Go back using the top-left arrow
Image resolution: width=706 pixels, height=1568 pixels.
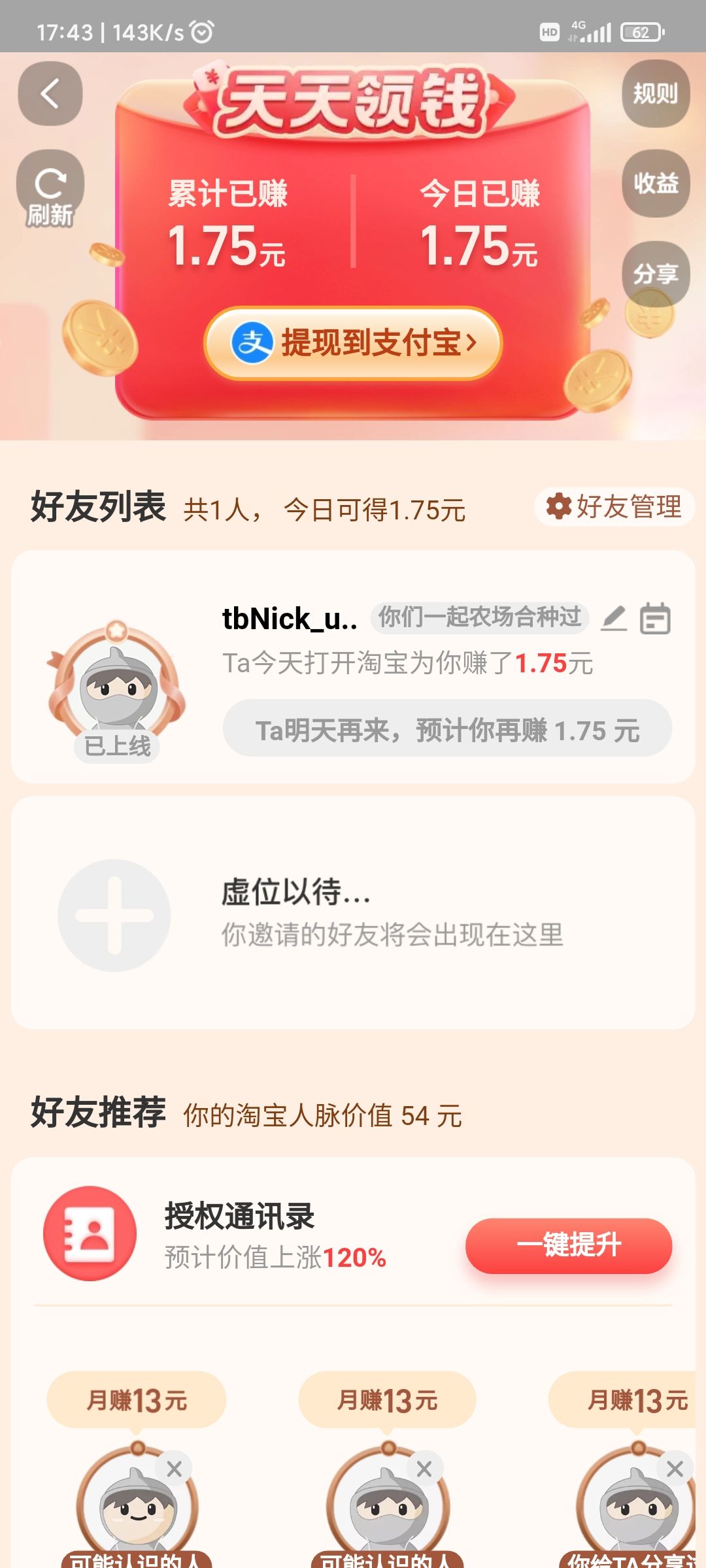click(x=50, y=93)
